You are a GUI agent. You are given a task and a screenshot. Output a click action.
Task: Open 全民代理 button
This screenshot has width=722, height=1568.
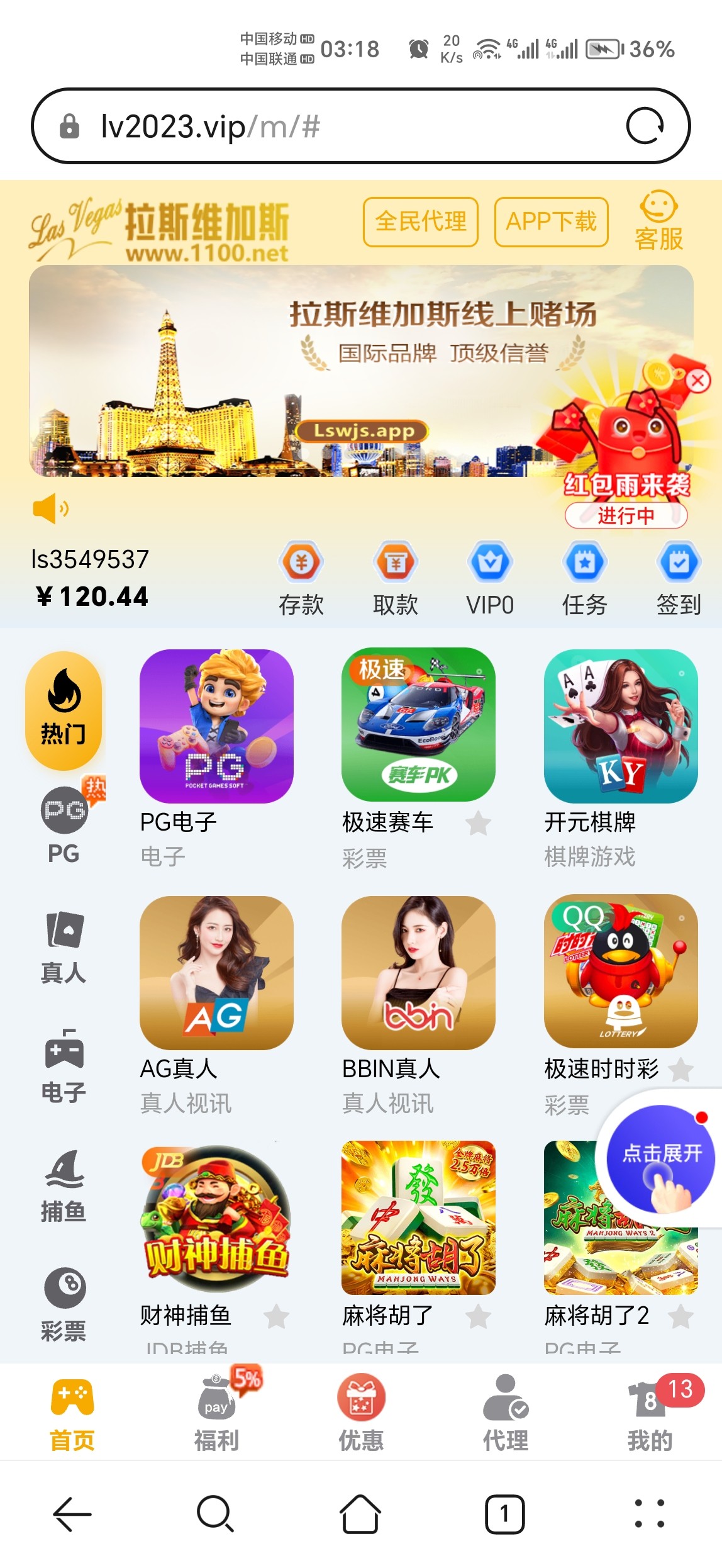(x=420, y=221)
